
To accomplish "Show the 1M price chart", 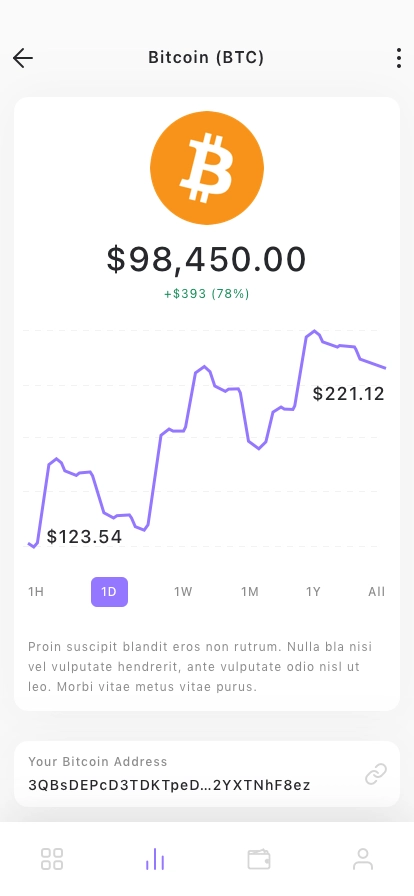I will point(250,592).
